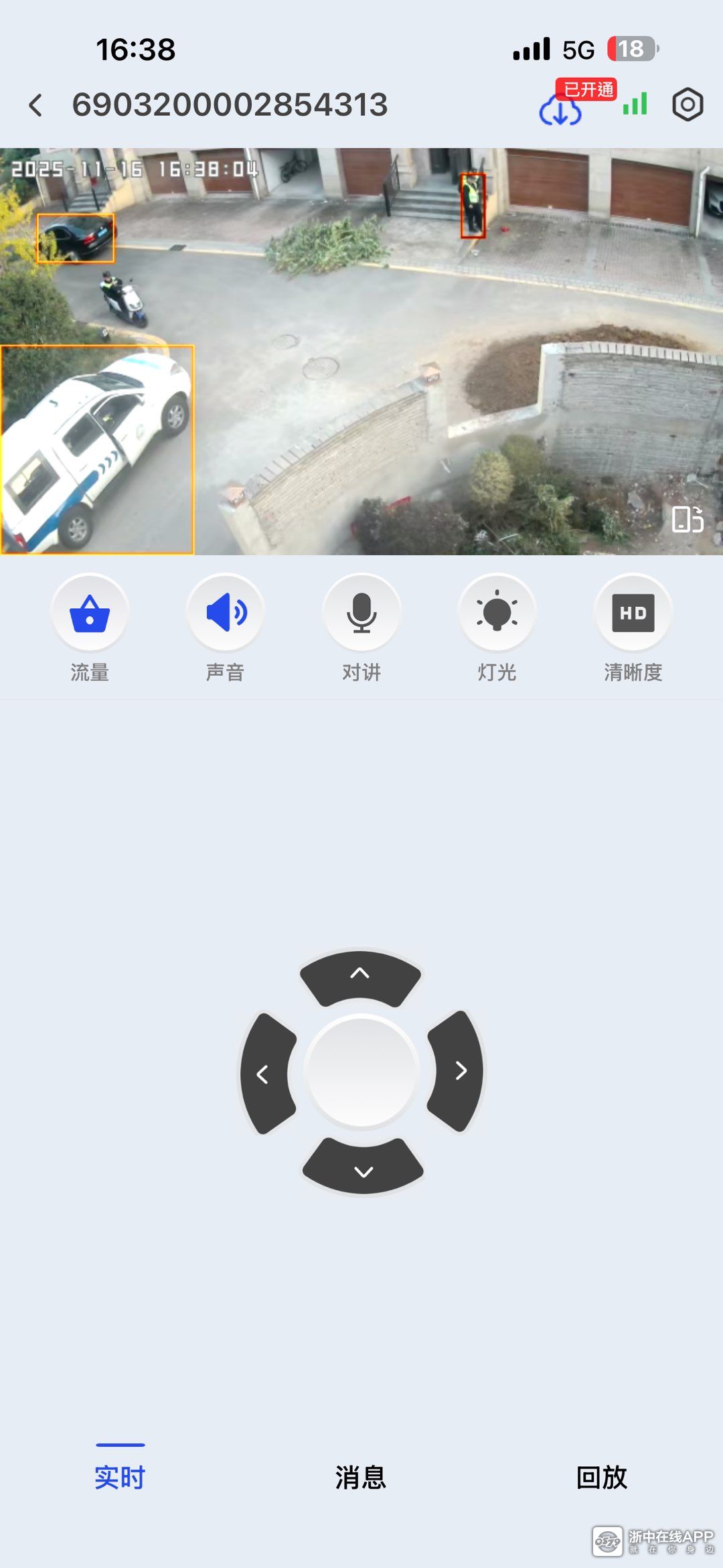Open camera settings hexagon icon
The image size is (723, 1568).
pos(688,105)
